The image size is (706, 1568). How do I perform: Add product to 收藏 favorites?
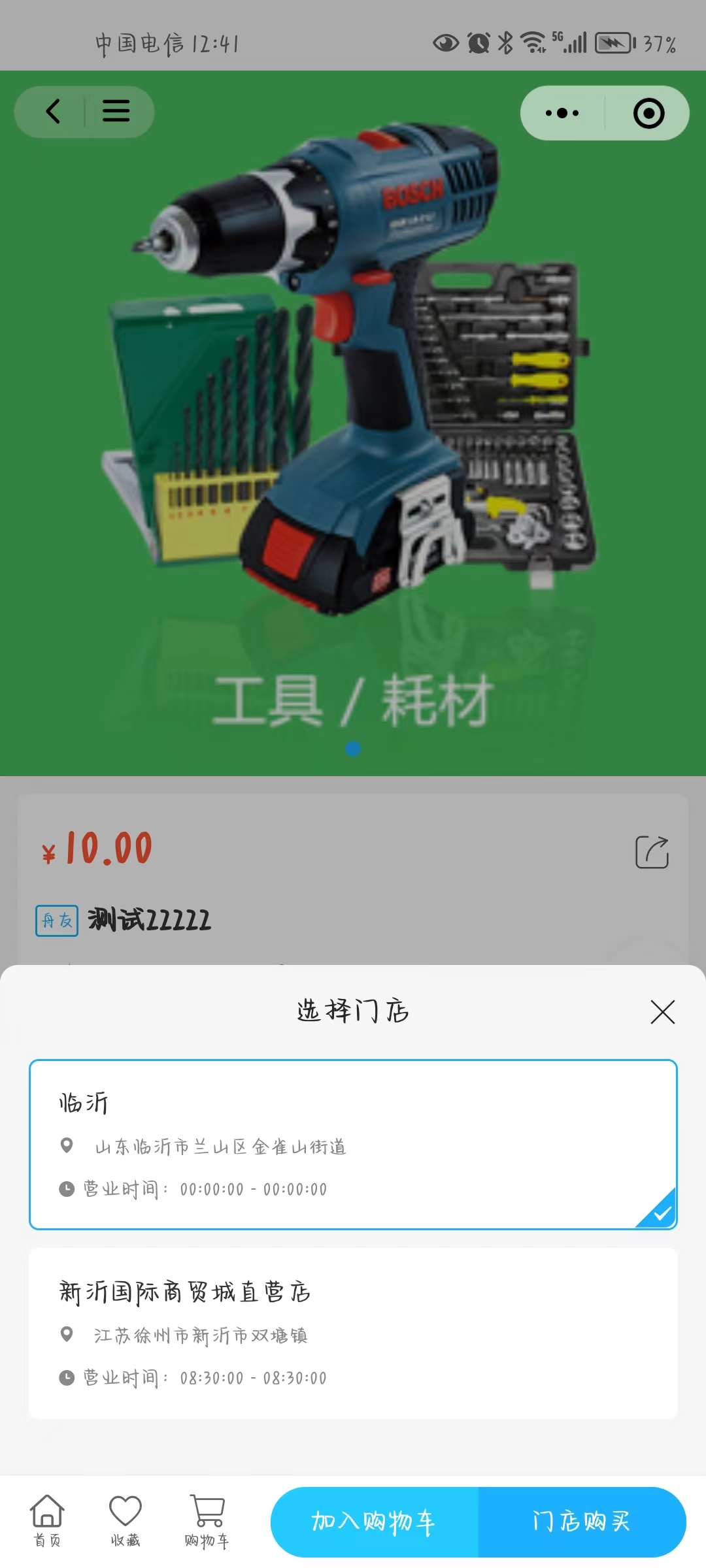pos(125,1520)
